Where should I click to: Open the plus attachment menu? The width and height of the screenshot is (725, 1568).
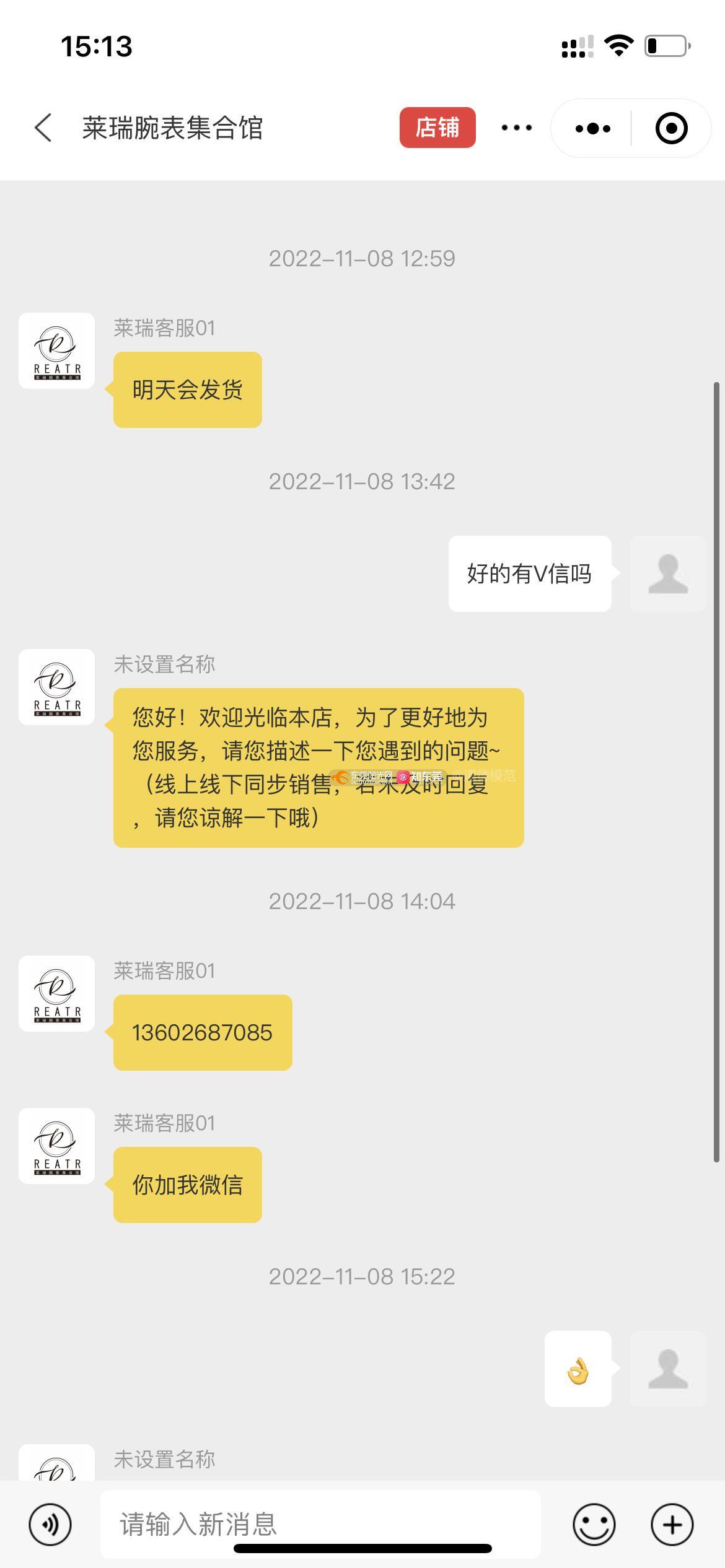click(672, 1525)
